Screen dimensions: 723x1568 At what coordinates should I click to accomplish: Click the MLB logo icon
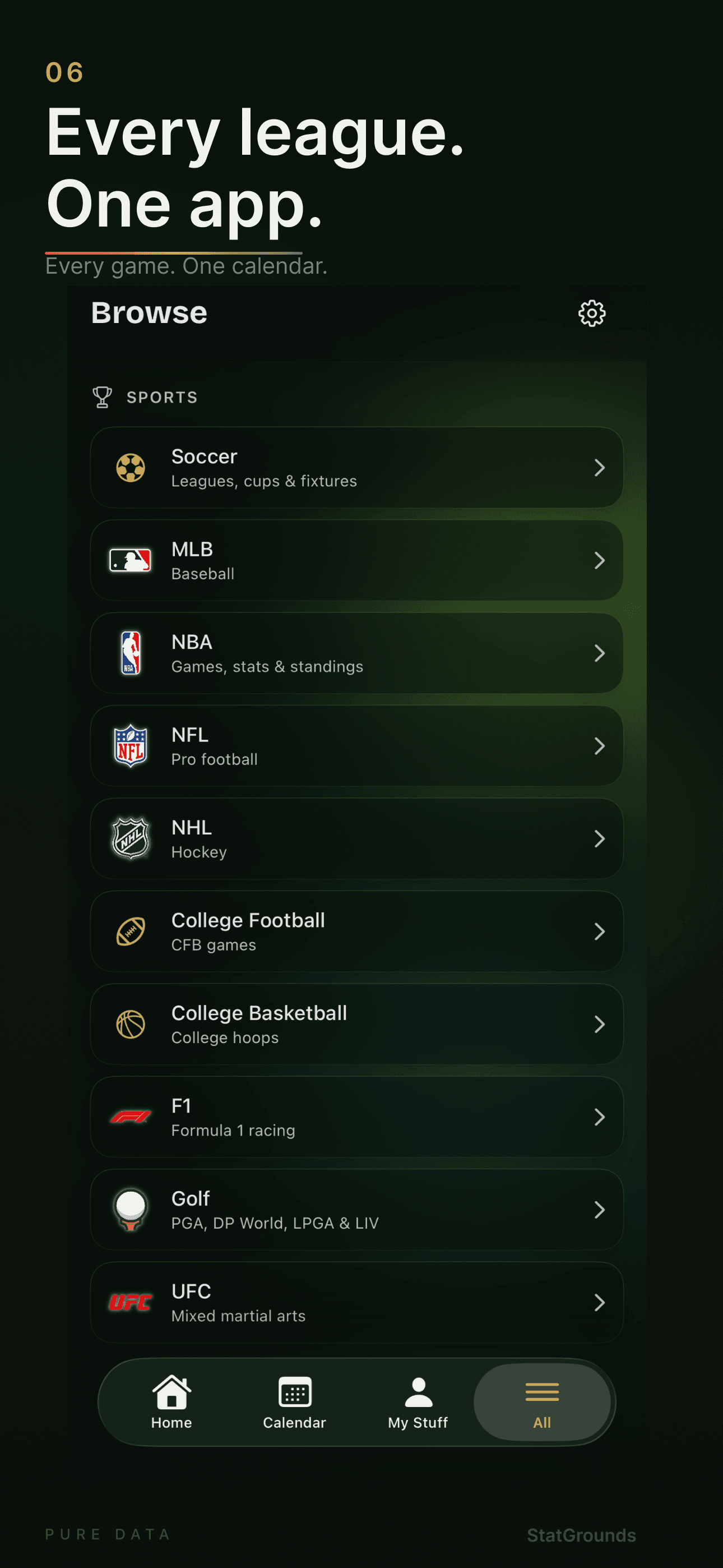[x=130, y=560]
